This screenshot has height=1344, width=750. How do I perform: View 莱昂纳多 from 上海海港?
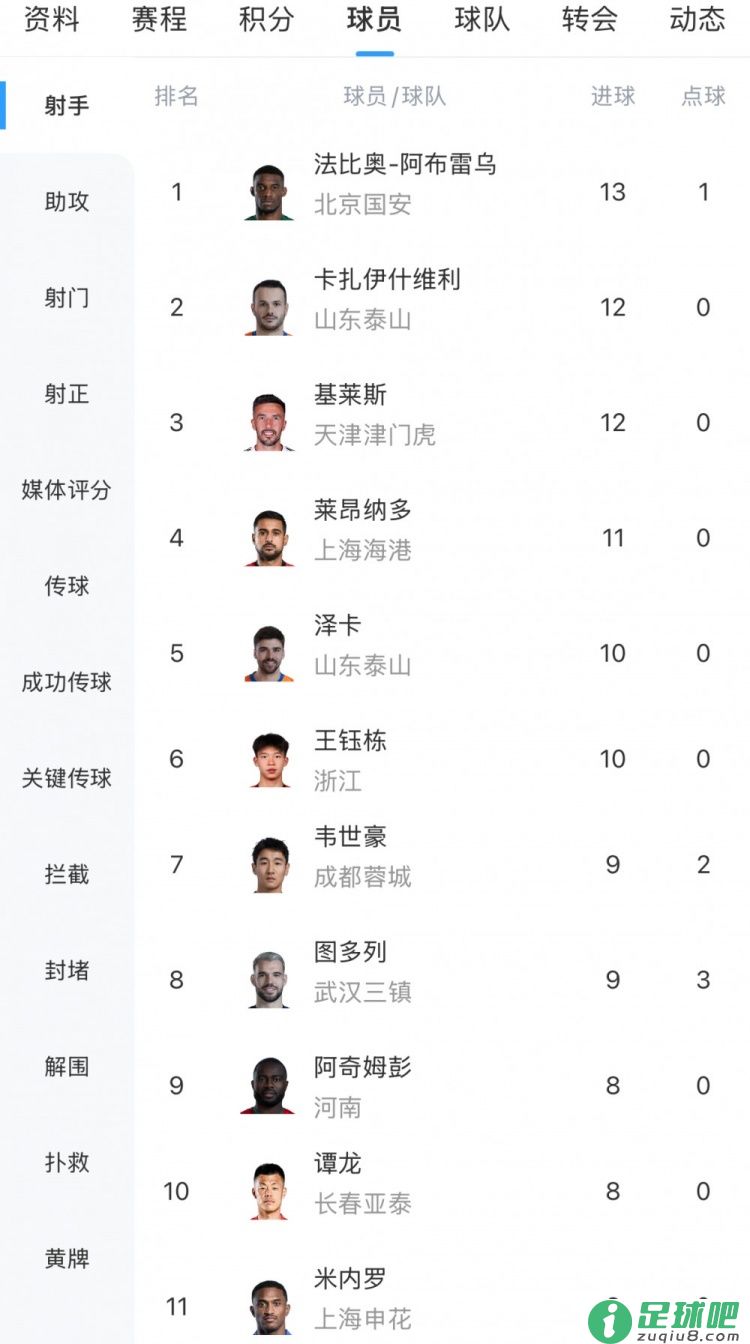(x=364, y=531)
